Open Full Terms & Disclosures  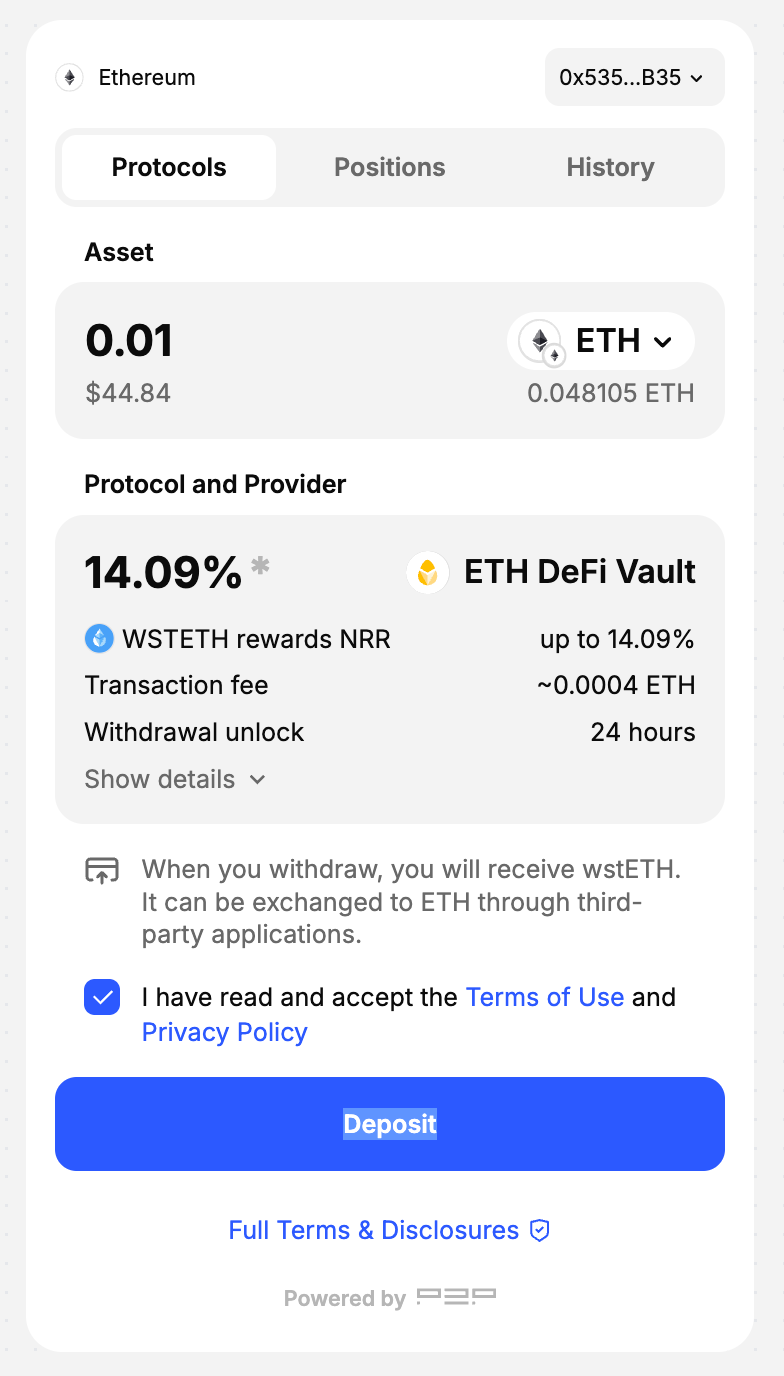coord(390,1230)
